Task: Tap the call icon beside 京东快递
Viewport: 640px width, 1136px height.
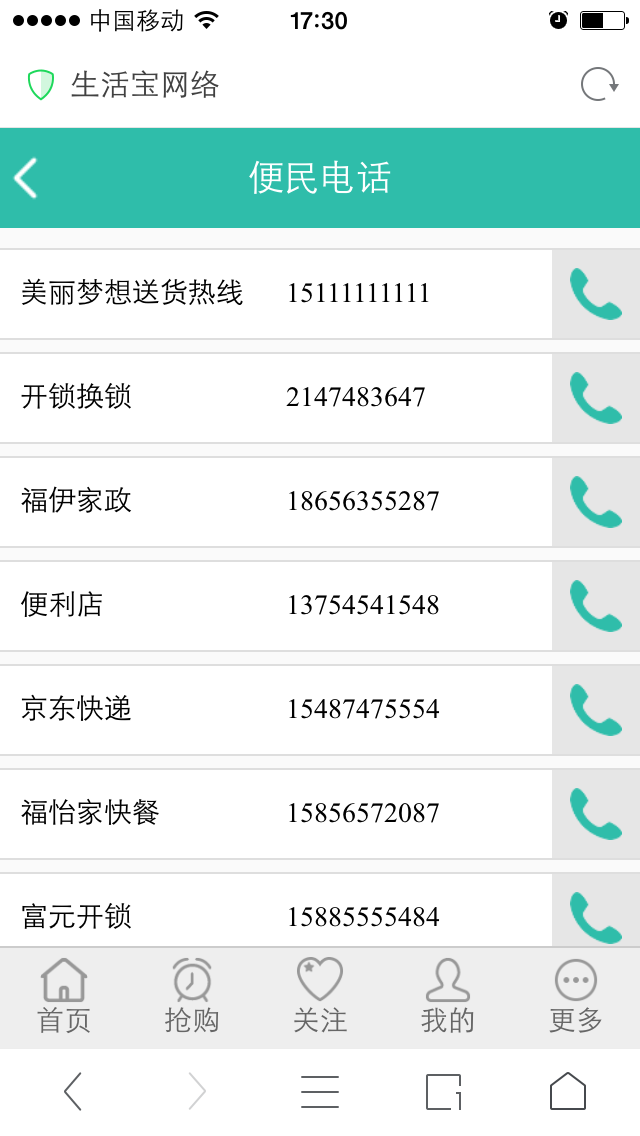Action: [x=596, y=709]
